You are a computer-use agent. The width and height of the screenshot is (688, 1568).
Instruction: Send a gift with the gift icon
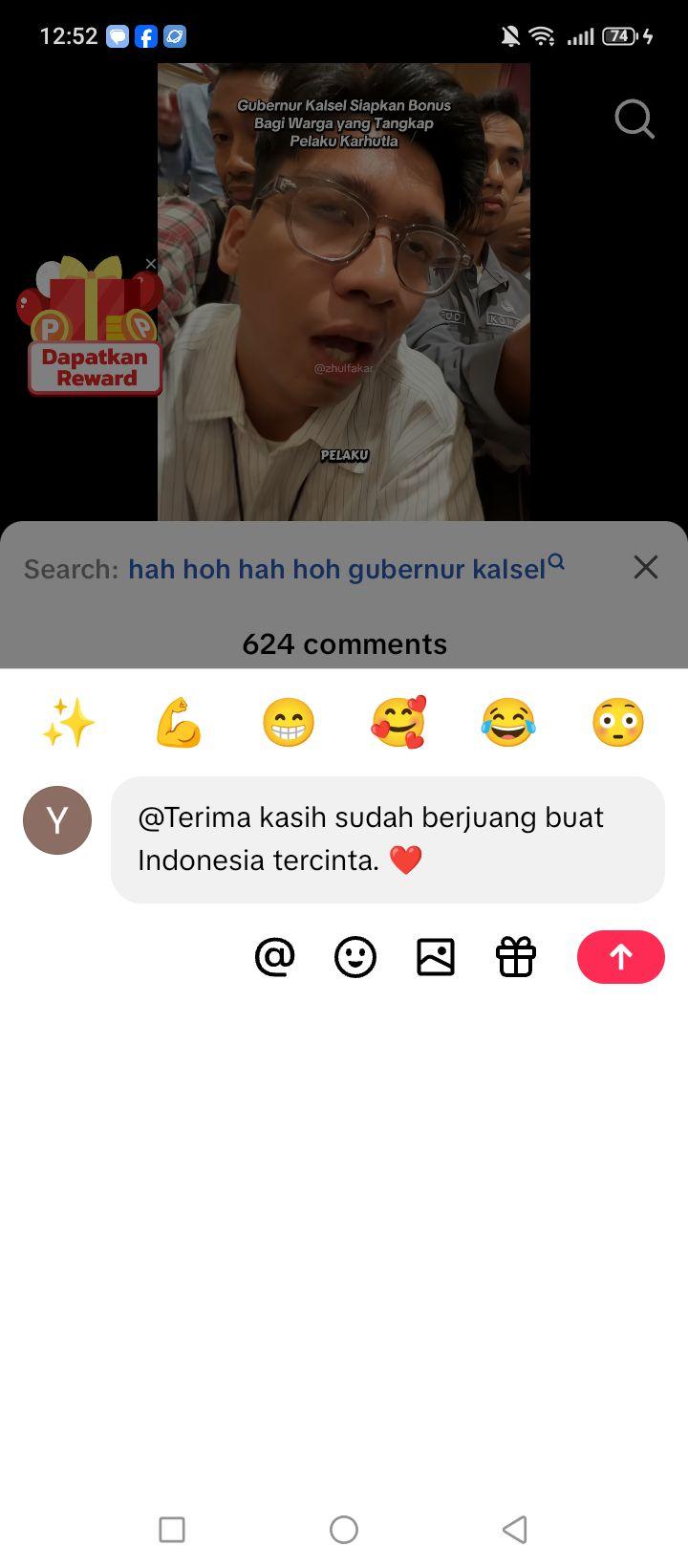(516, 956)
